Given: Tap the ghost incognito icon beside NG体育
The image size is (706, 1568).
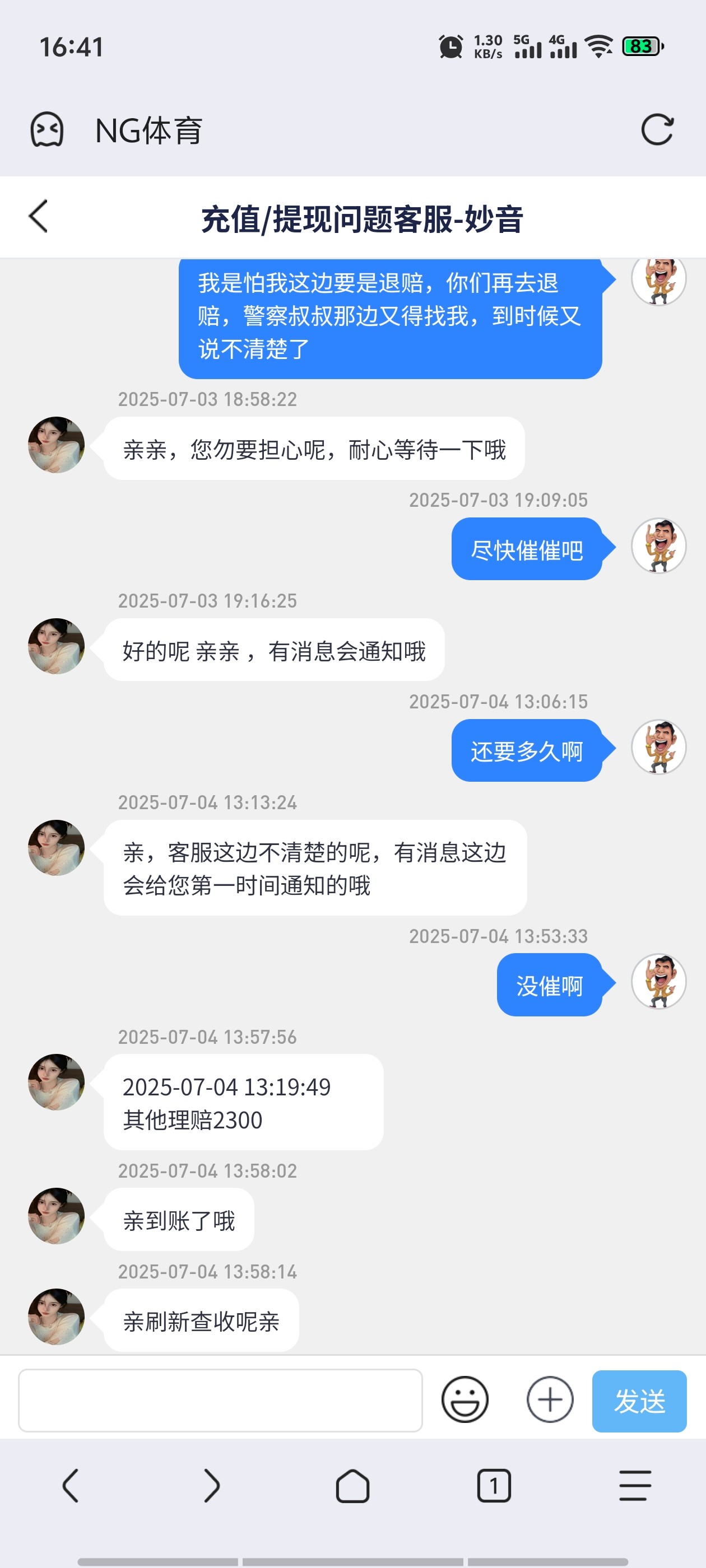Looking at the screenshot, I should pos(47,130).
